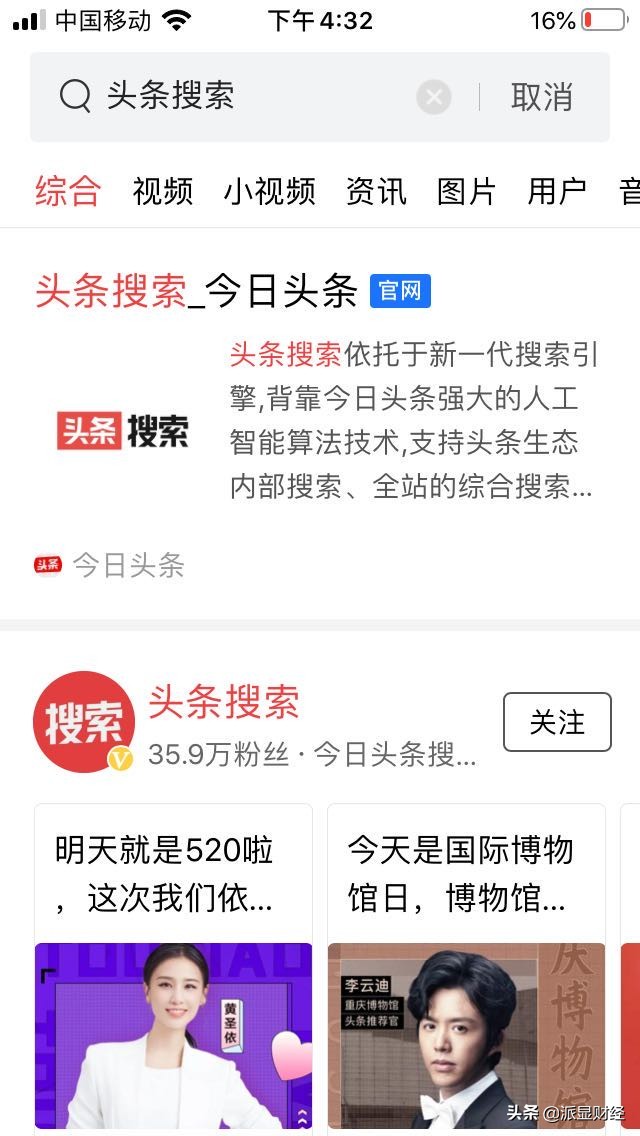Open the 头条搜索_今日头条 official site result
This screenshot has height=1136, width=640.
197,291
